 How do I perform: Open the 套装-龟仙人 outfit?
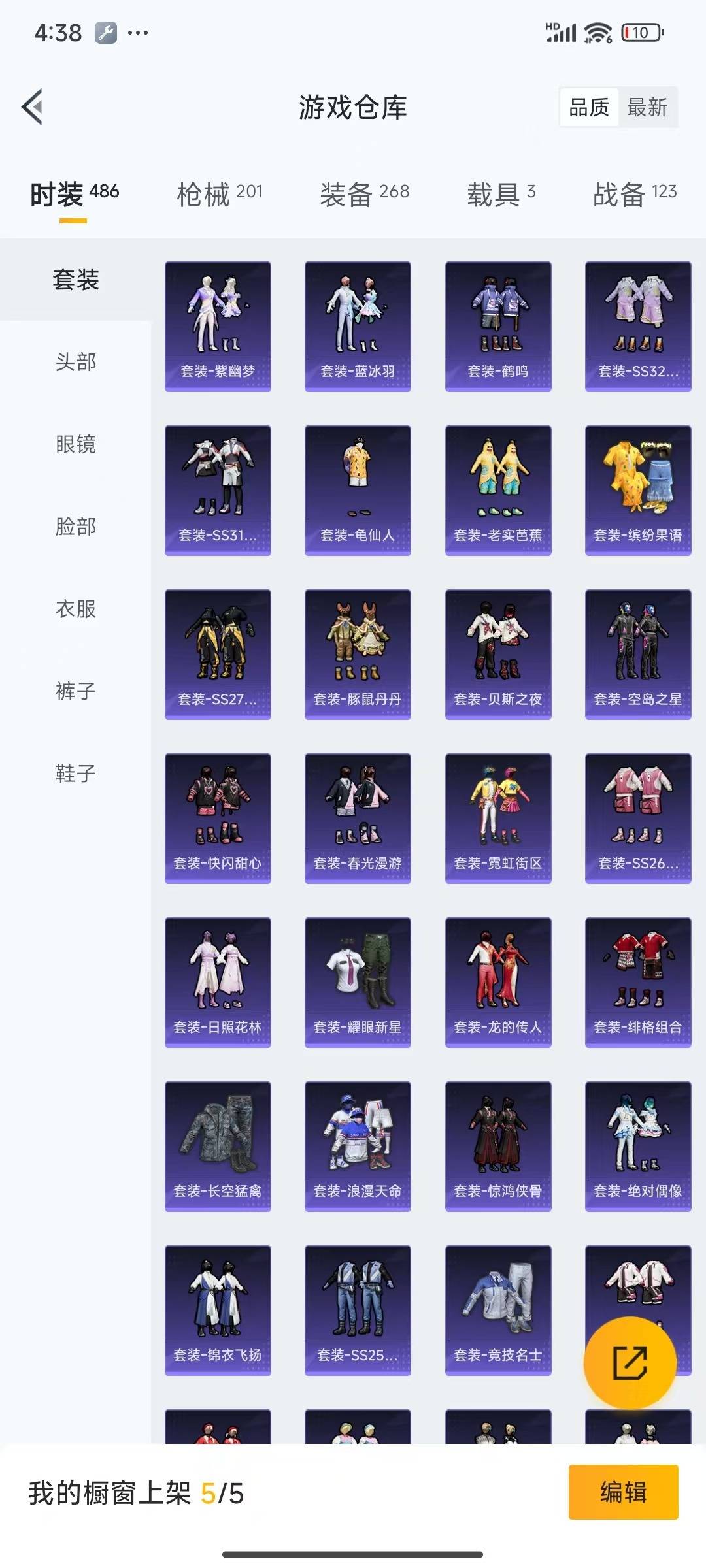[x=358, y=490]
